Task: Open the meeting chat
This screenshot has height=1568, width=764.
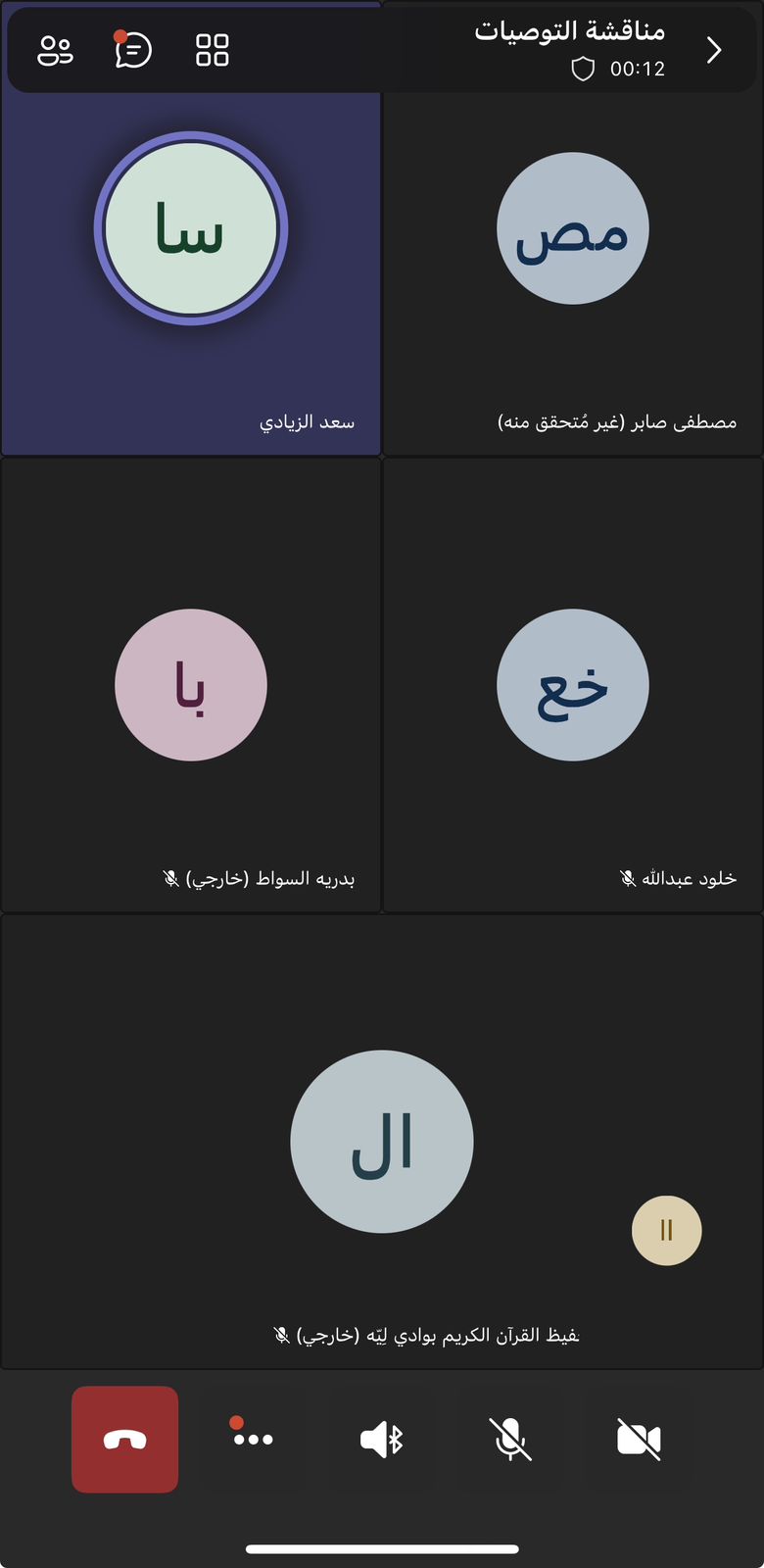Action: pyautogui.click(x=132, y=49)
